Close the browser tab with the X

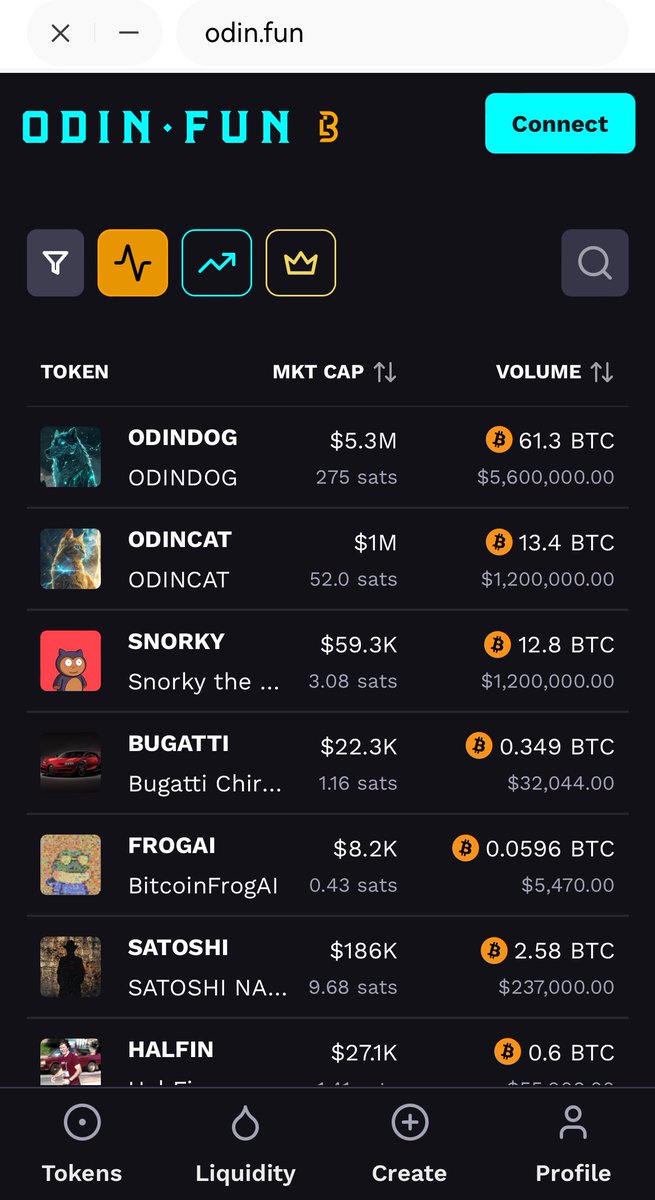pyautogui.click(x=60, y=33)
